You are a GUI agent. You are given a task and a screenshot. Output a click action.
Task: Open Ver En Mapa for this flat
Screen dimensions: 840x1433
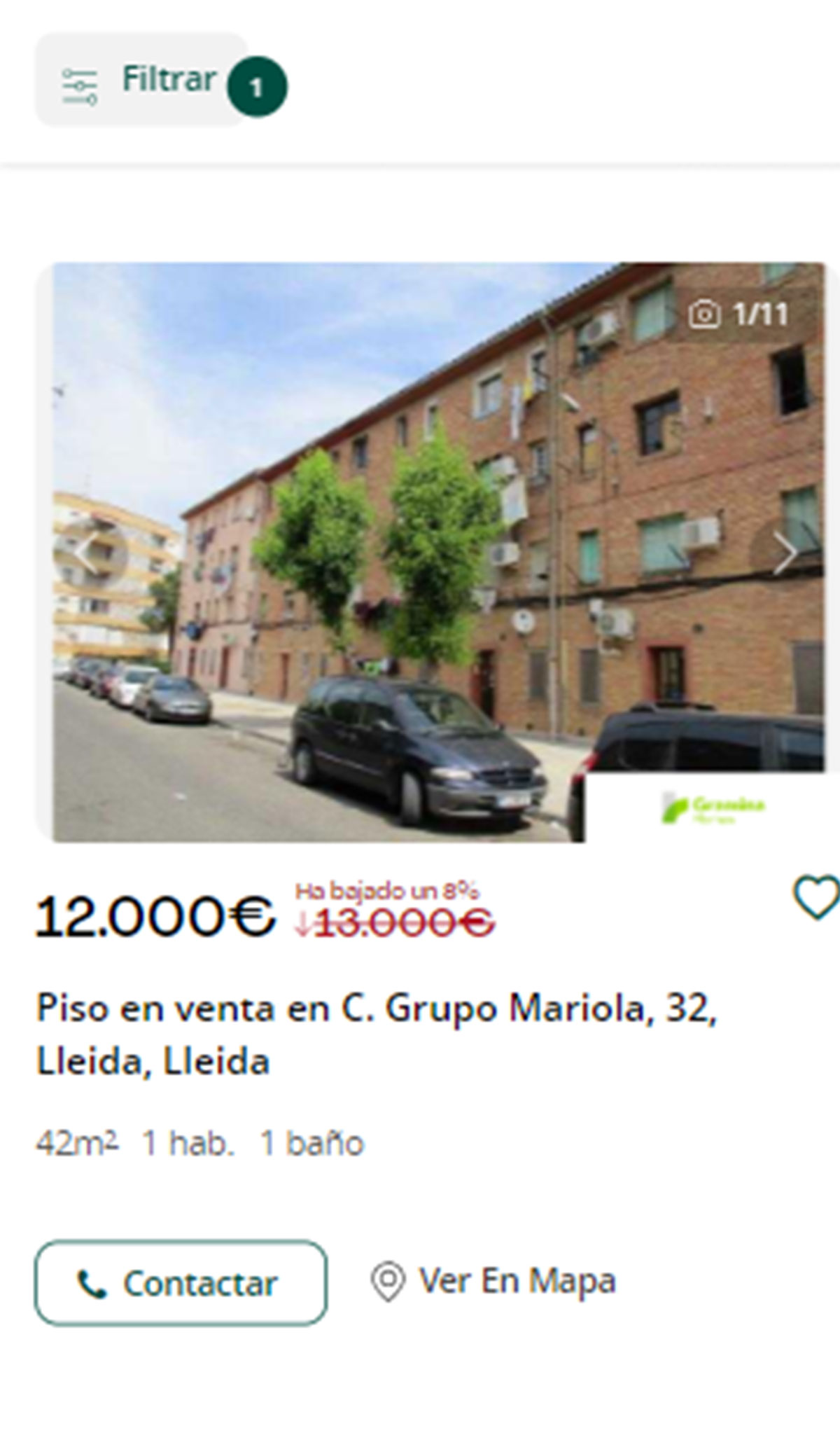pyautogui.click(x=494, y=1282)
